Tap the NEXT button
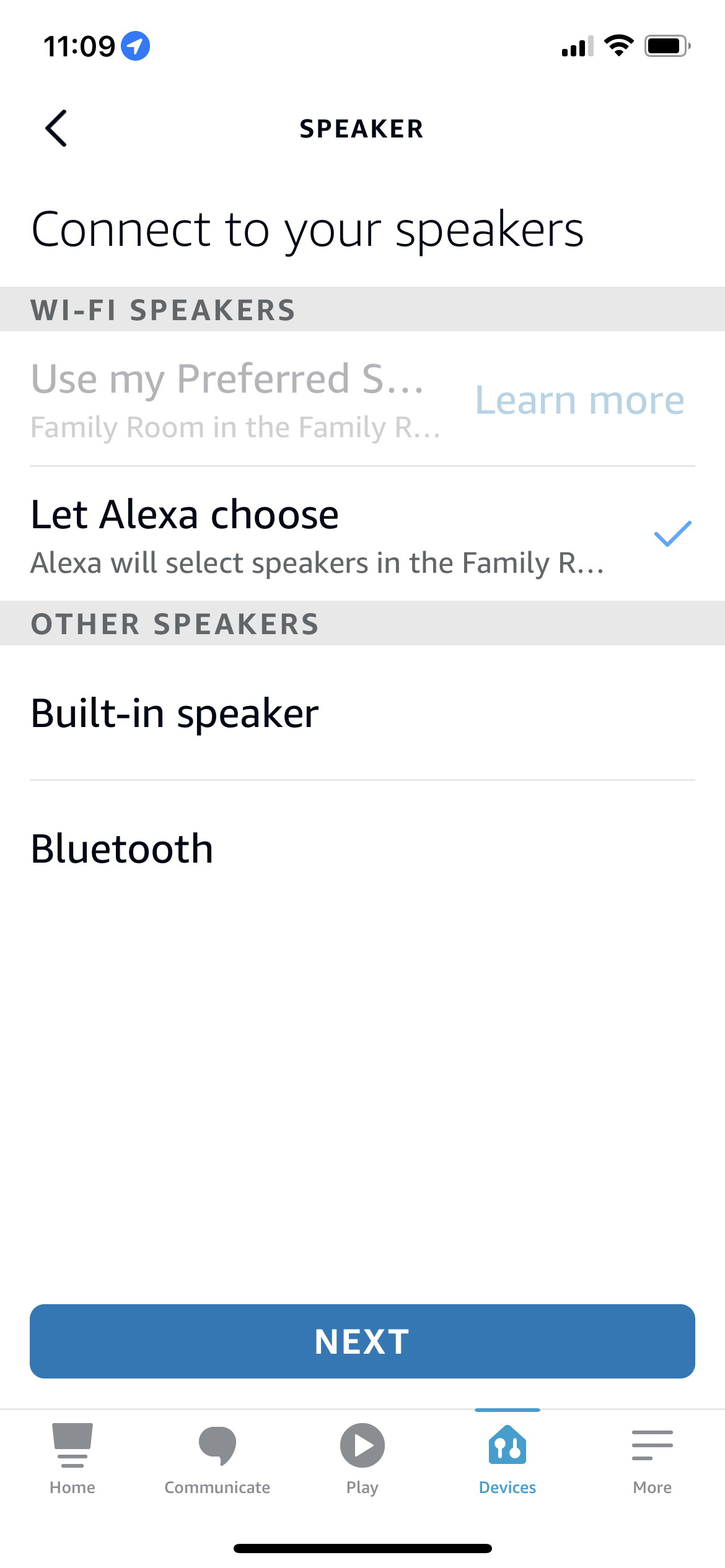 tap(362, 1341)
